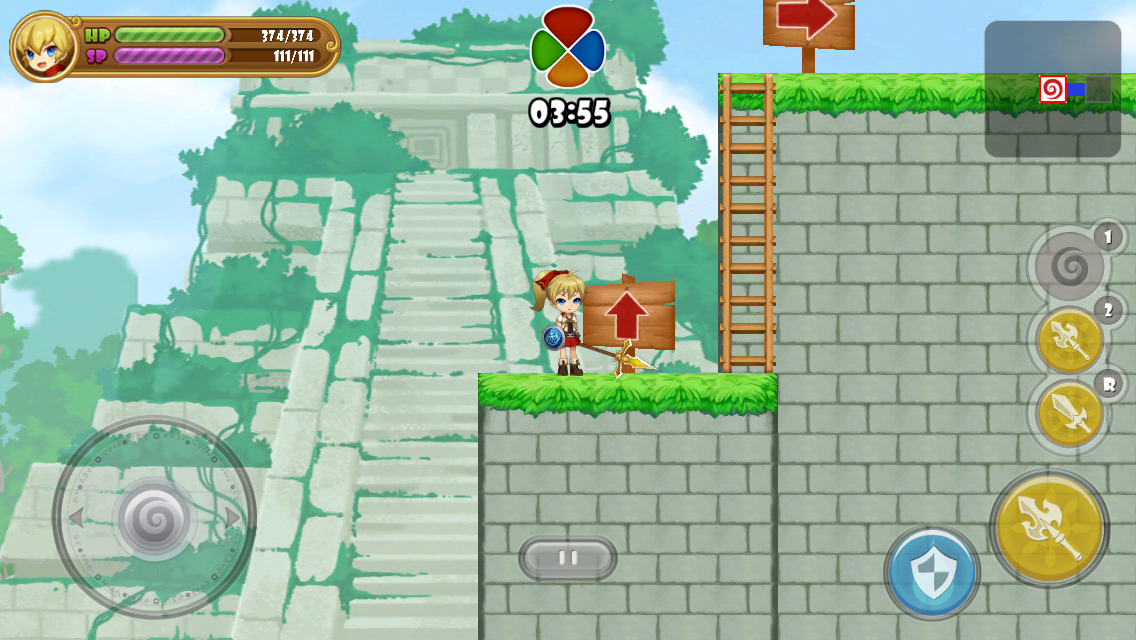Activate the blue shield guard button

(931, 573)
